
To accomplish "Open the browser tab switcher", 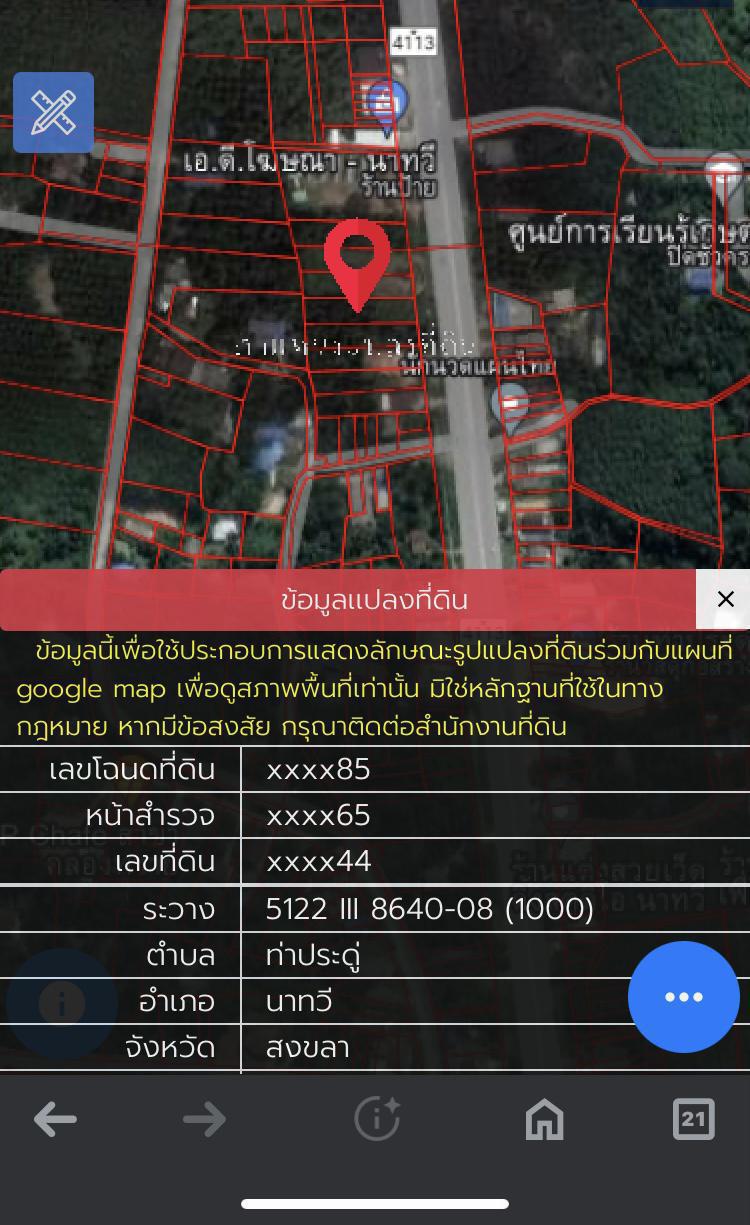I will pyautogui.click(x=693, y=1119).
